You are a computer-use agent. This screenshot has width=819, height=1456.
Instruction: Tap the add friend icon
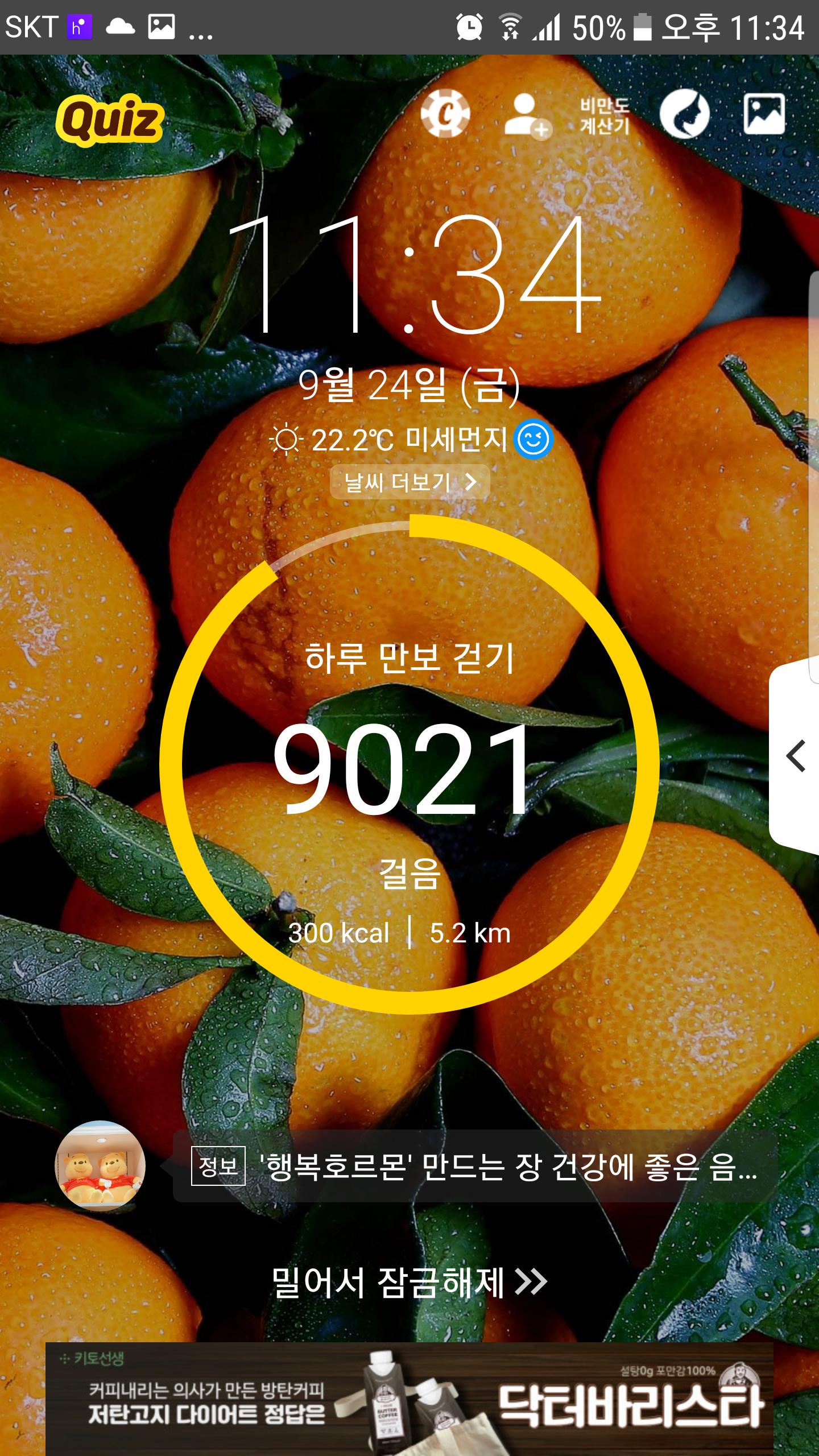pyautogui.click(x=526, y=115)
